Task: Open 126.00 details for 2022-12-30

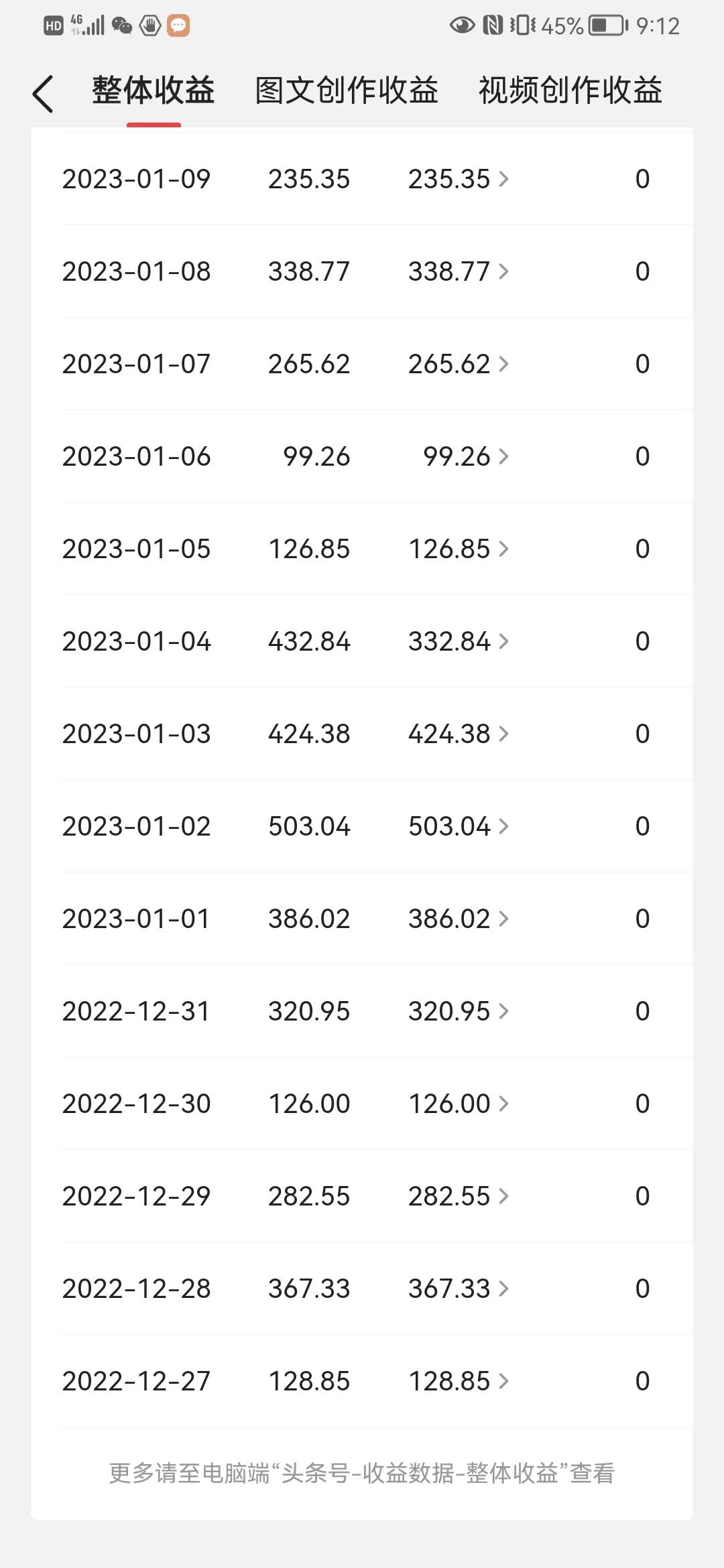Action: pos(459,1104)
